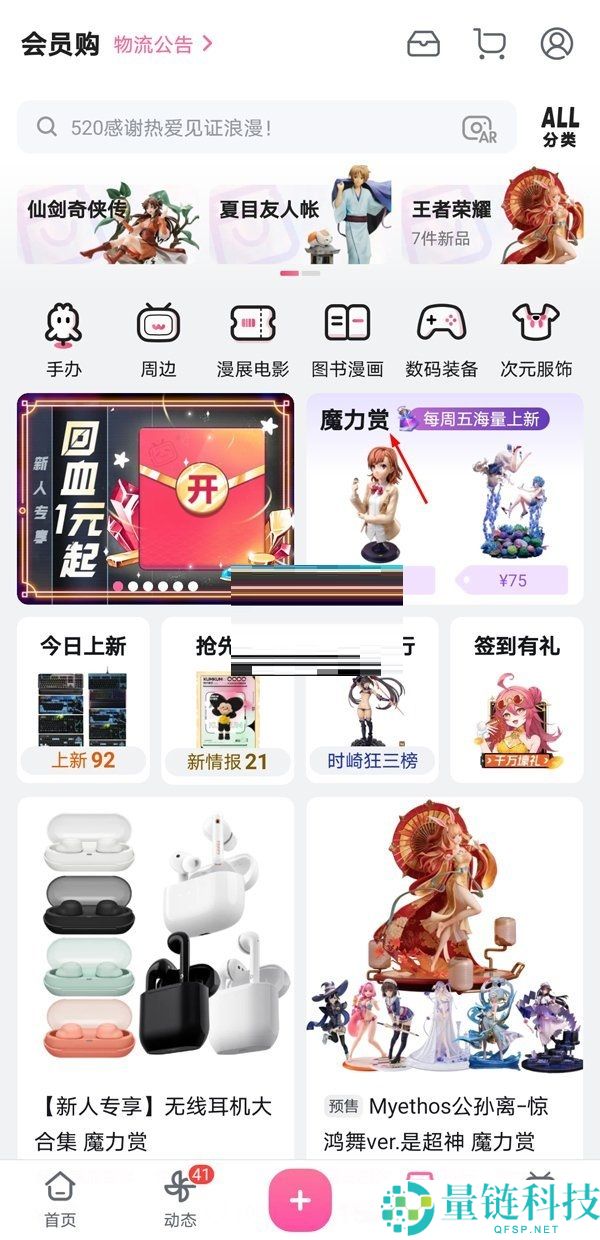Switch to the 动态 tab

pyautogui.click(x=181, y=1198)
